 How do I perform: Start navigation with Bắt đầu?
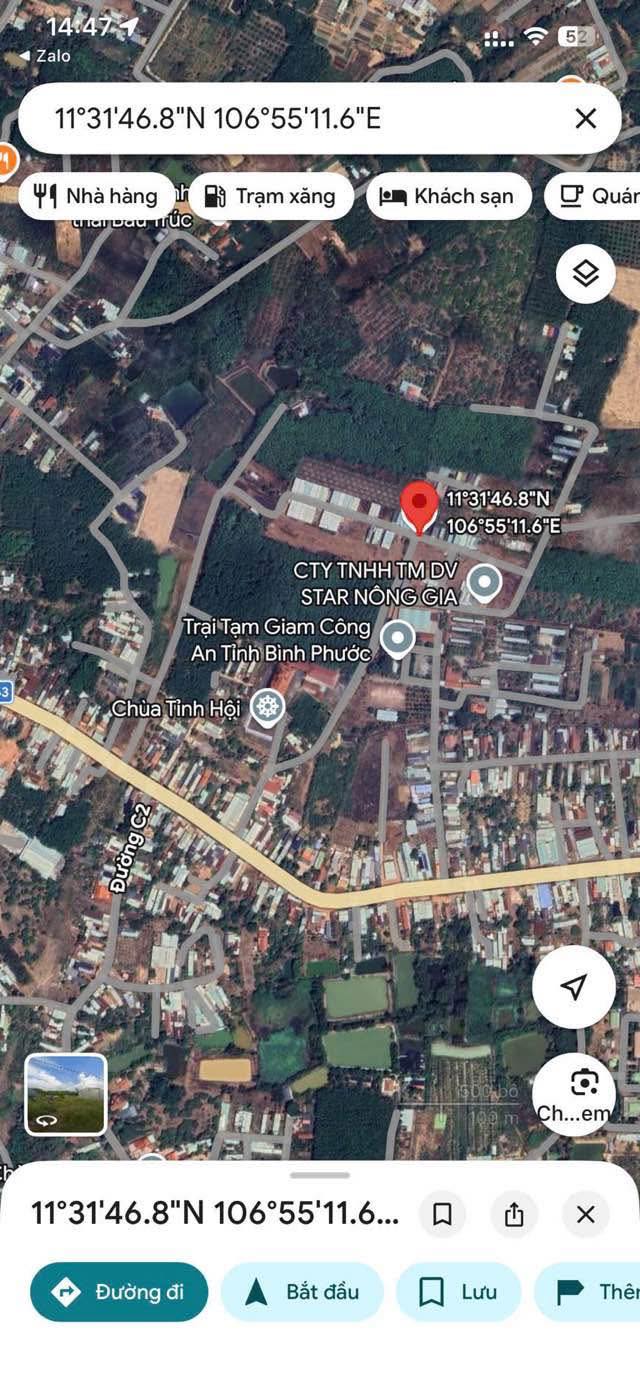coord(302,1292)
